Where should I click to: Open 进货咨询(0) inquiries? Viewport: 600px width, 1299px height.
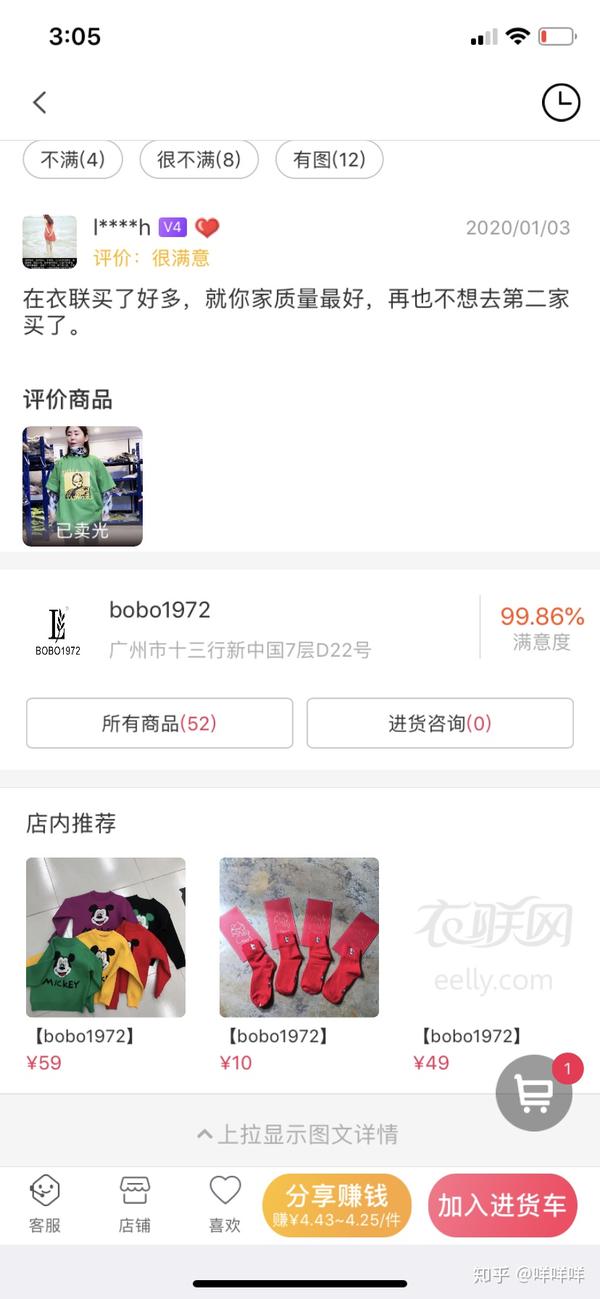(440, 723)
